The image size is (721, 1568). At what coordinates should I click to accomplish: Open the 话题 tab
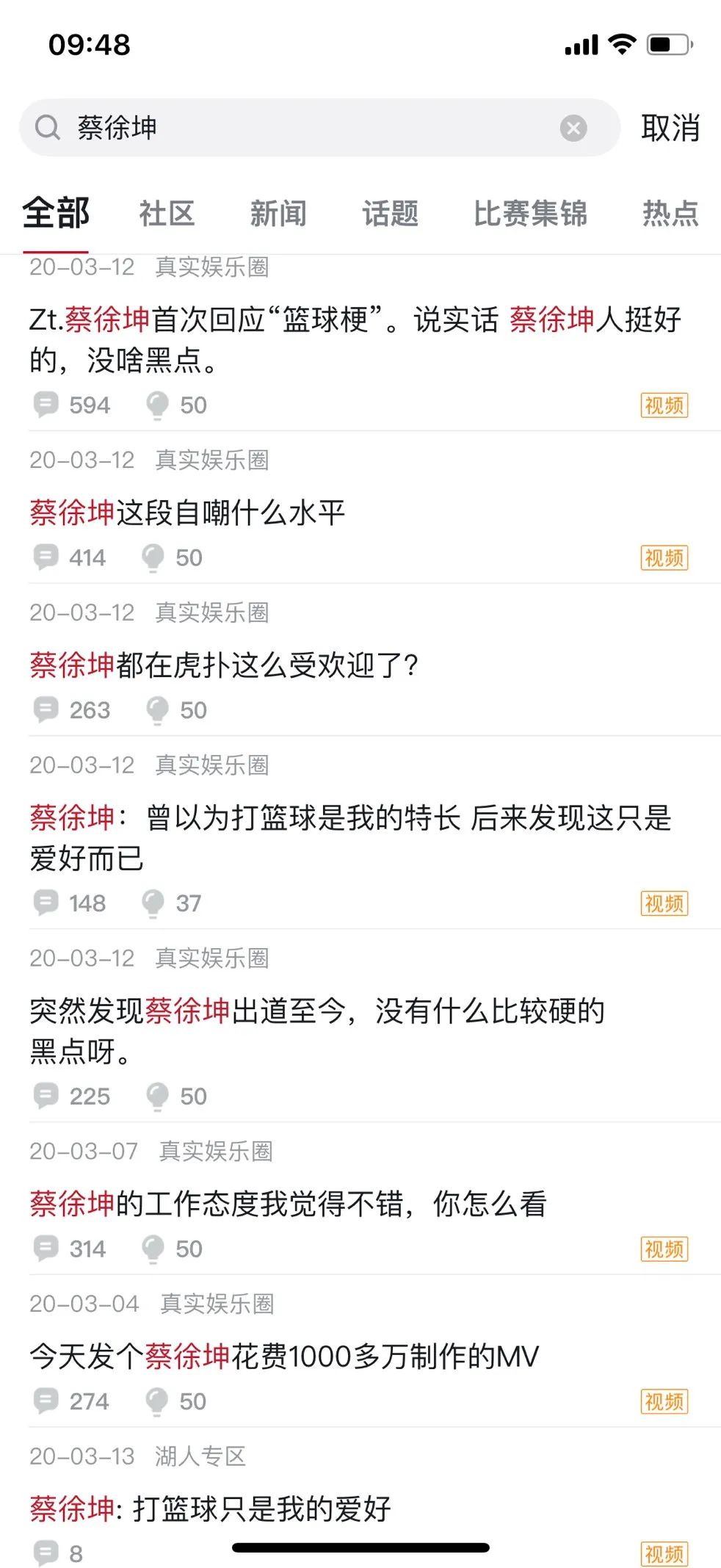coord(390,214)
